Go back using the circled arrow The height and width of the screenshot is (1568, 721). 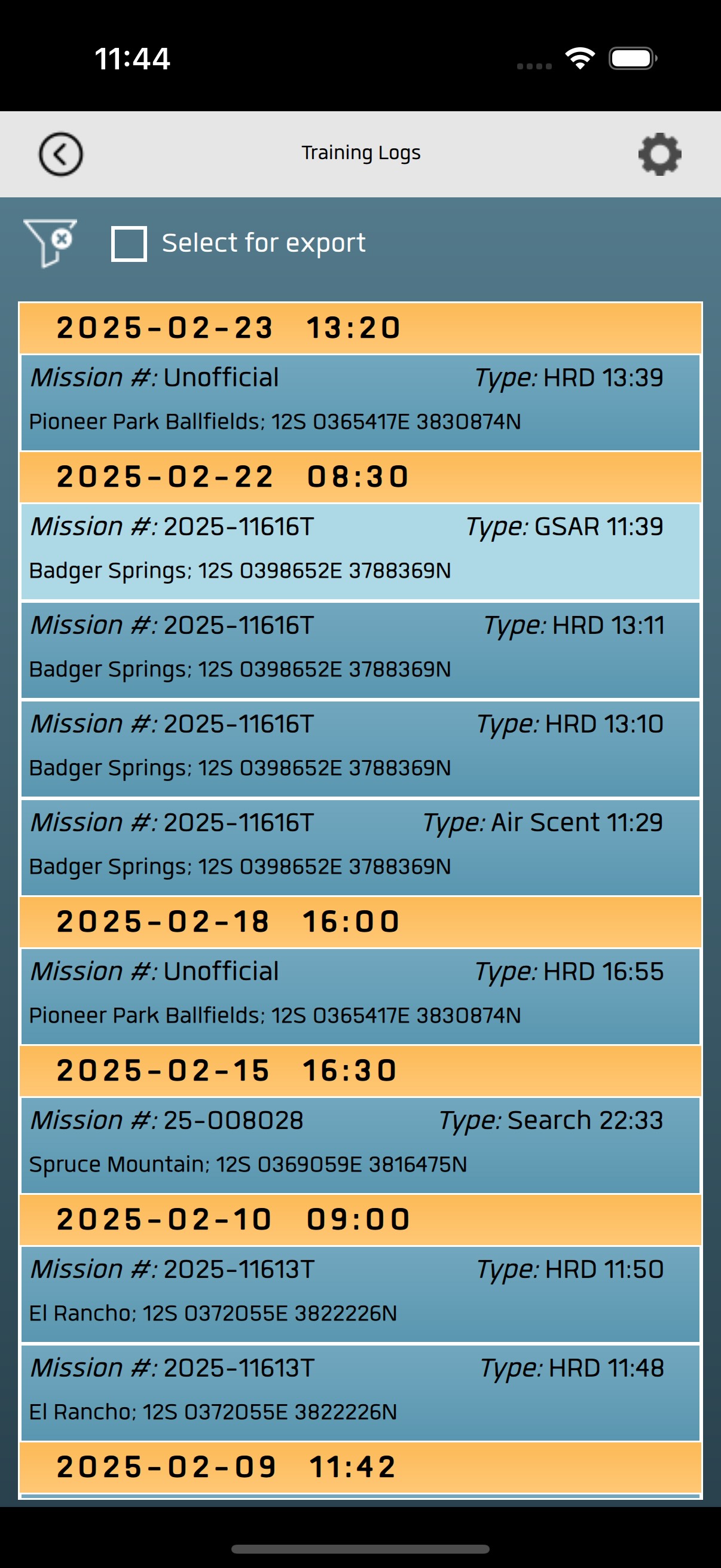coord(61,154)
